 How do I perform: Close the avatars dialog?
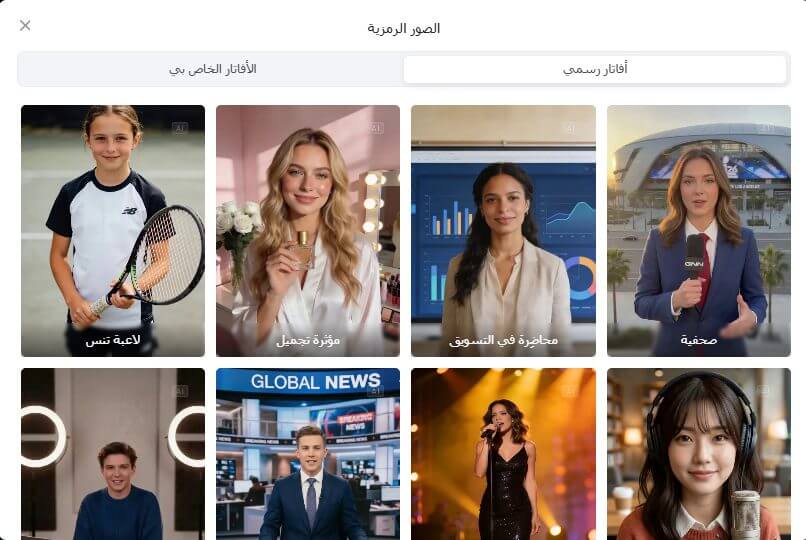(25, 25)
